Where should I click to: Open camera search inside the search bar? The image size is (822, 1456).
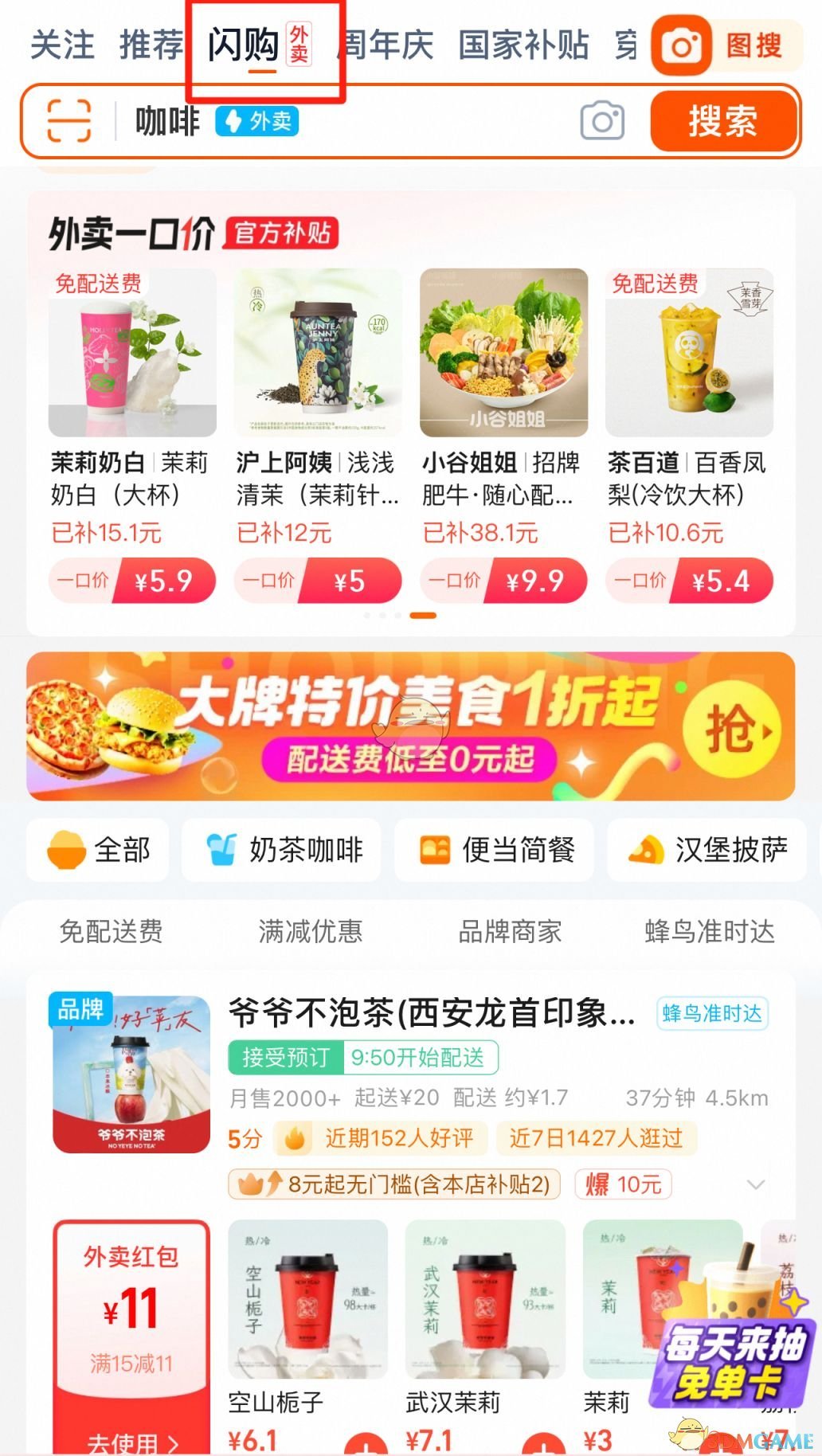601,121
